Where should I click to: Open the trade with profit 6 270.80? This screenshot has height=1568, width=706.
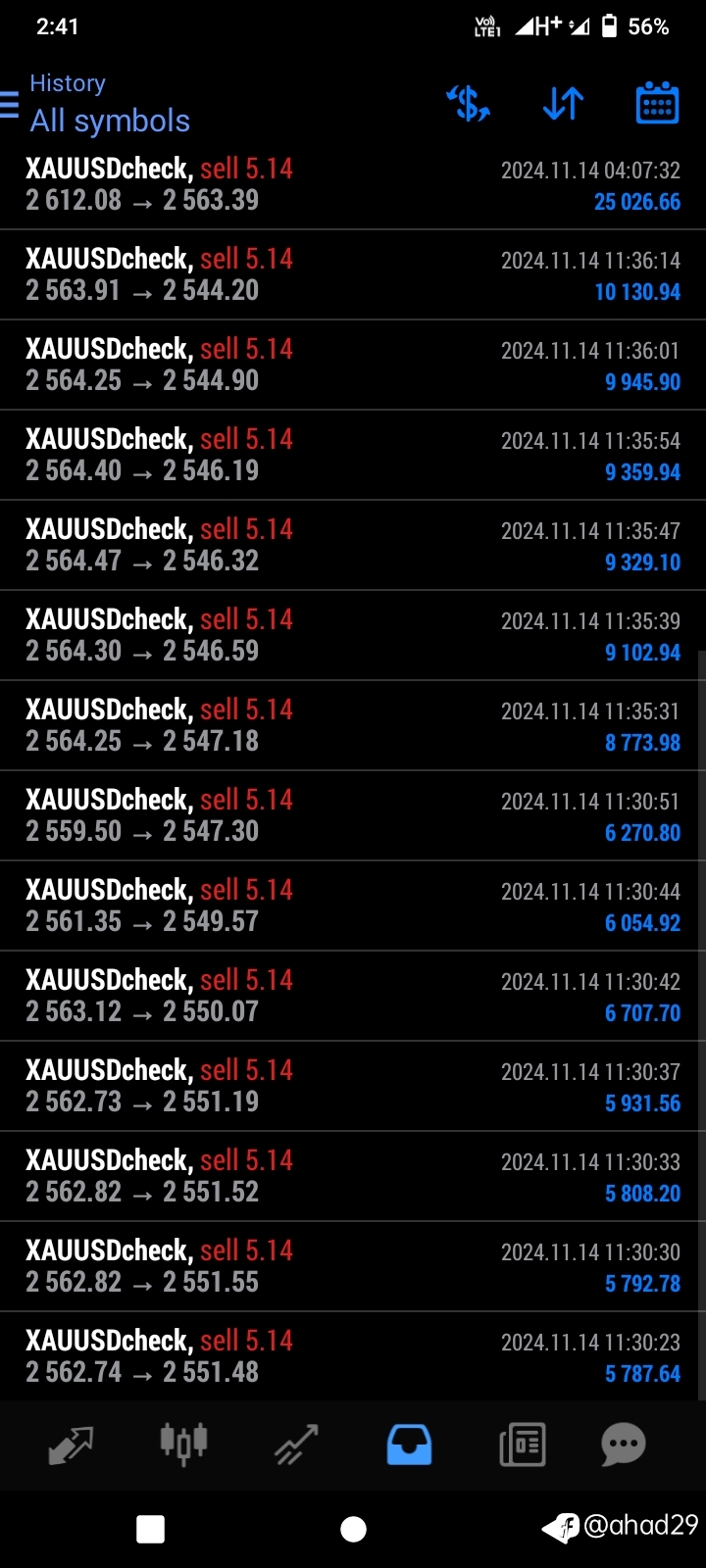pyautogui.click(x=353, y=816)
